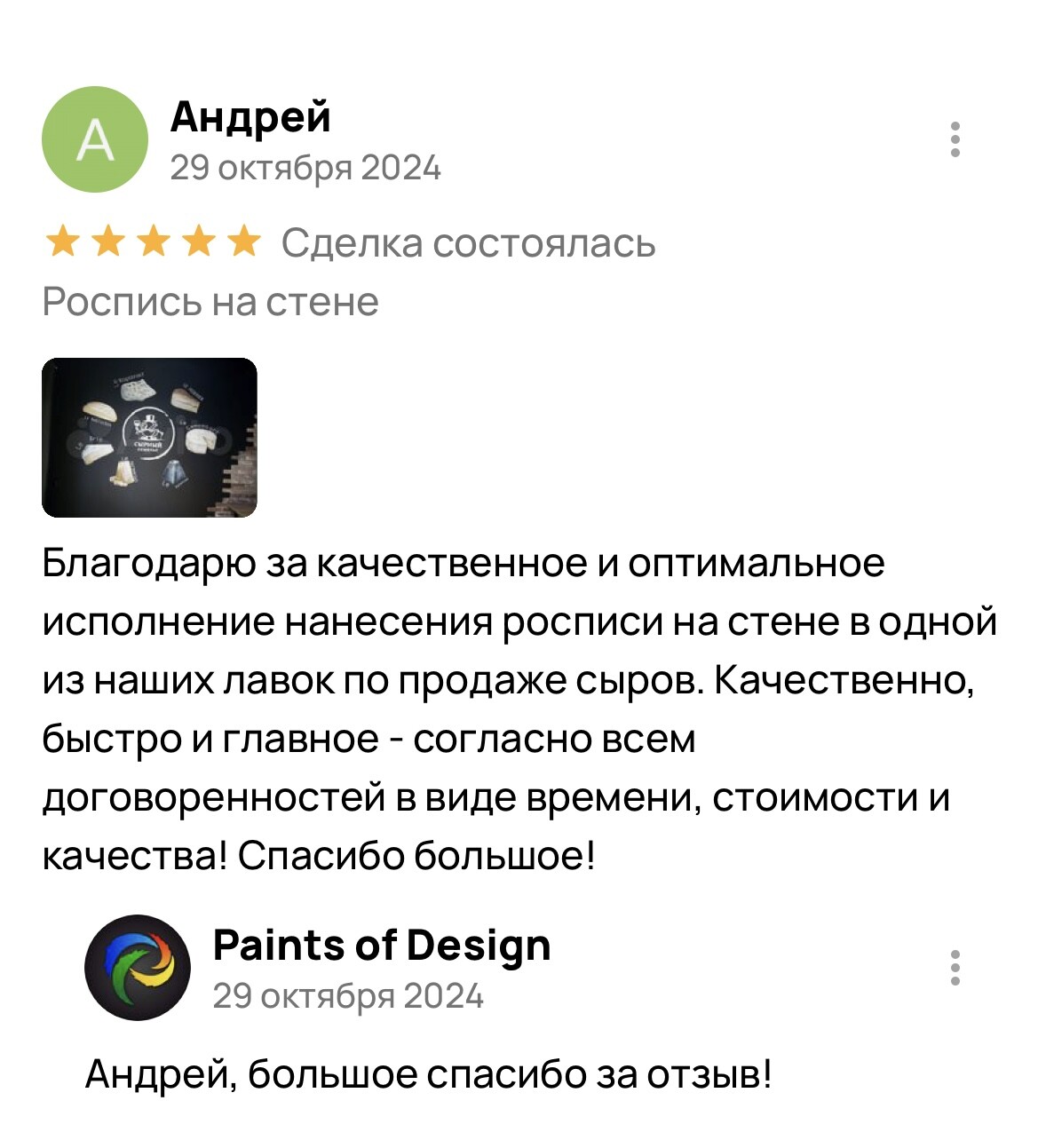Open the review's attached wall painting photo
This screenshot has height=1148, width=1046.
pyautogui.click(x=149, y=438)
